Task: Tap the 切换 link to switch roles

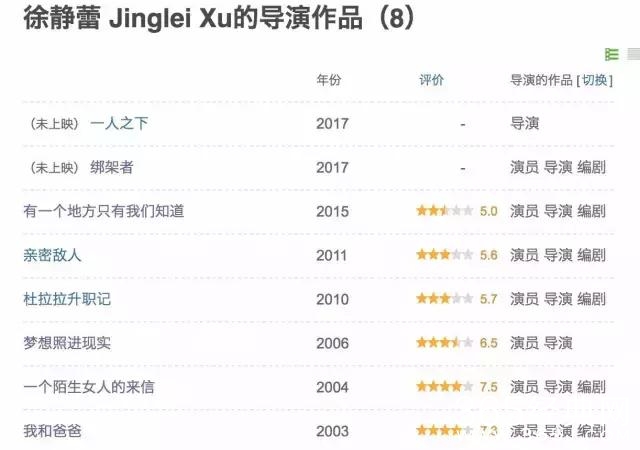Action: tap(594, 80)
